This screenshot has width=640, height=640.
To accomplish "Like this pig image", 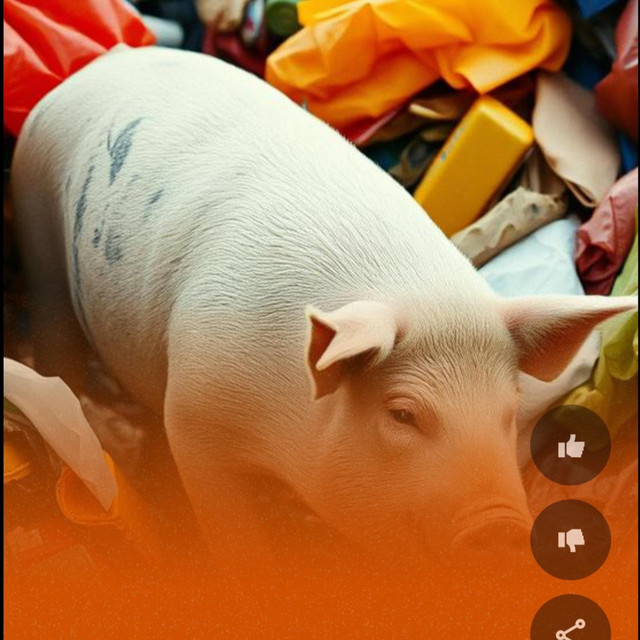I will point(570,446).
